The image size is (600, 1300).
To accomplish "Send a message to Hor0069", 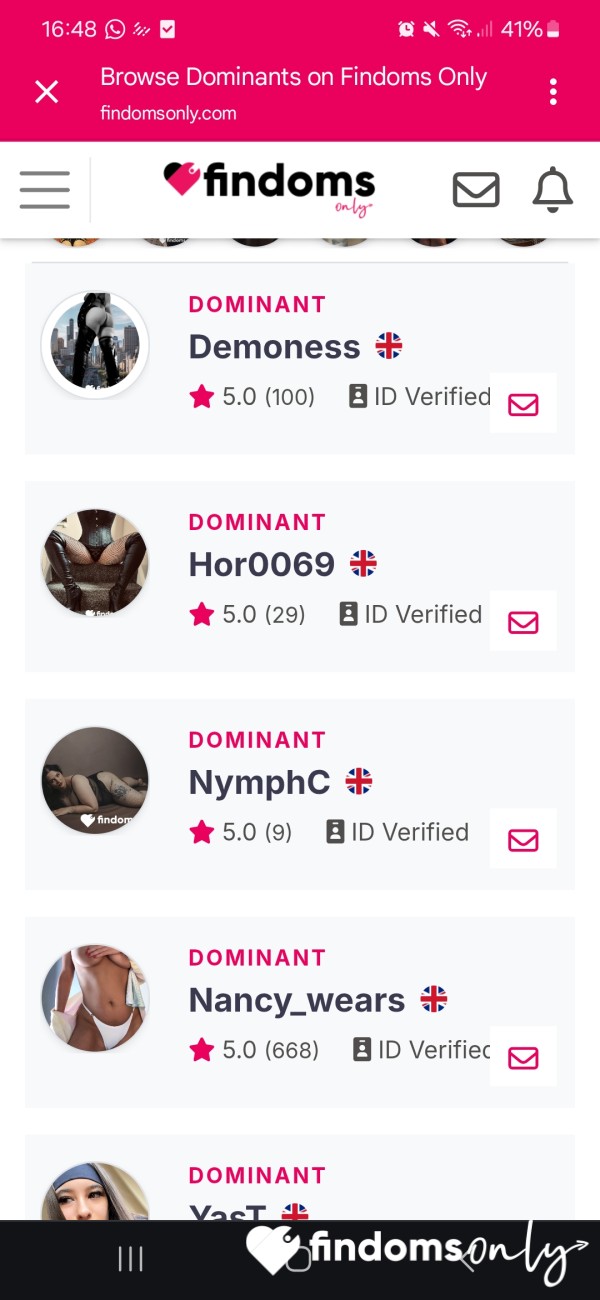I will pyautogui.click(x=523, y=622).
